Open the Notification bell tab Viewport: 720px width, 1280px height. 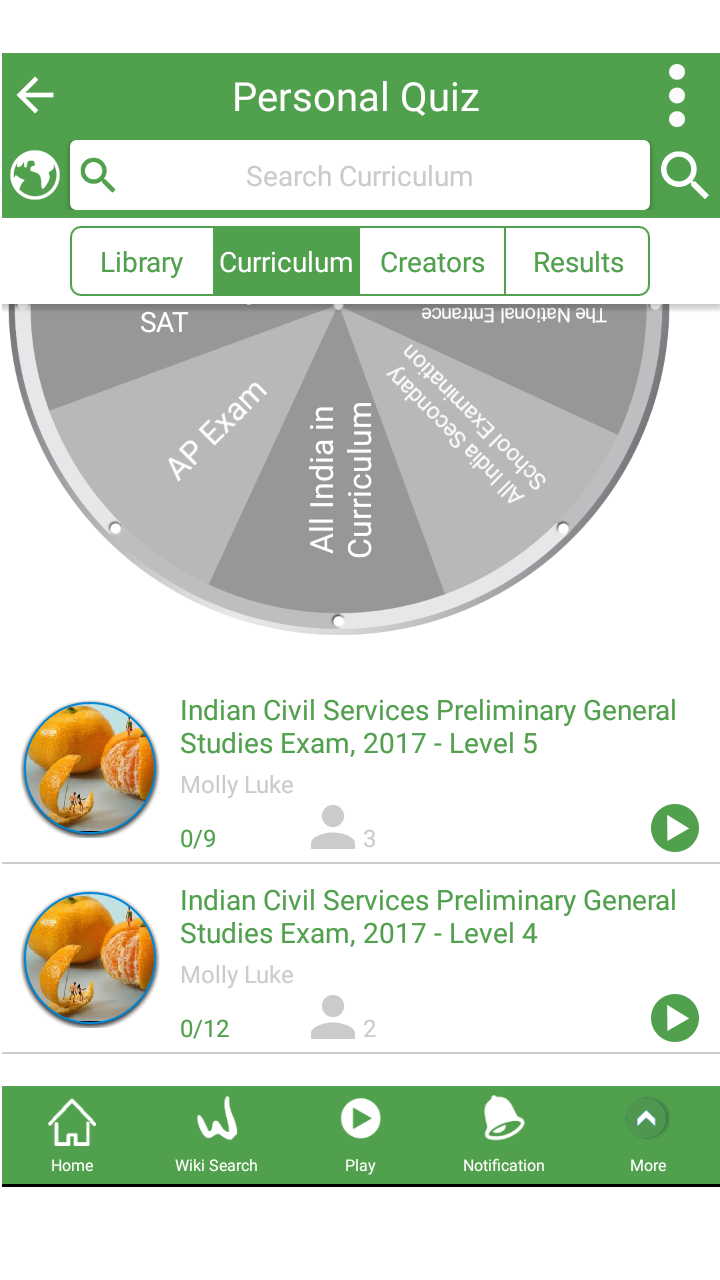coord(503,1135)
